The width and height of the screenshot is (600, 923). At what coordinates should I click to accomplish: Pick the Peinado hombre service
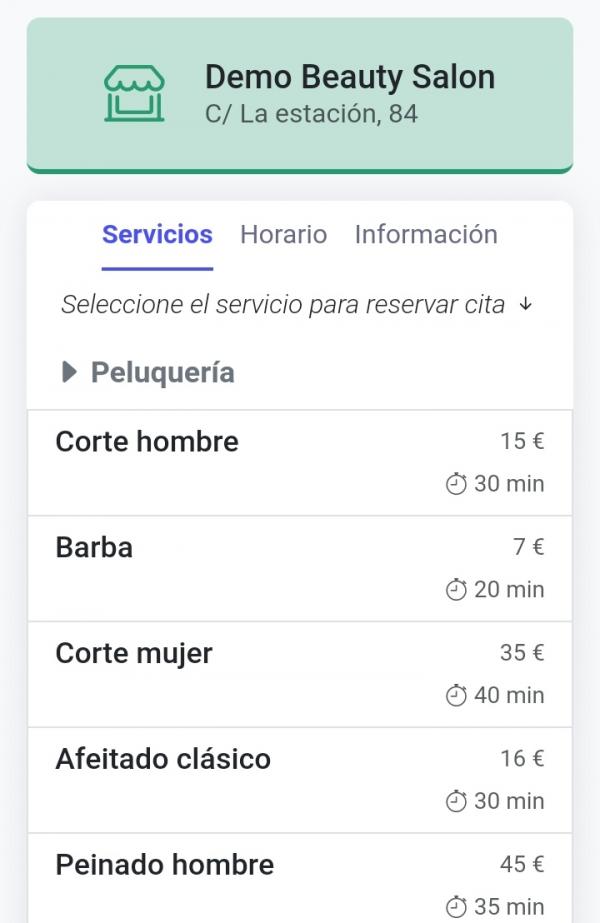299,880
